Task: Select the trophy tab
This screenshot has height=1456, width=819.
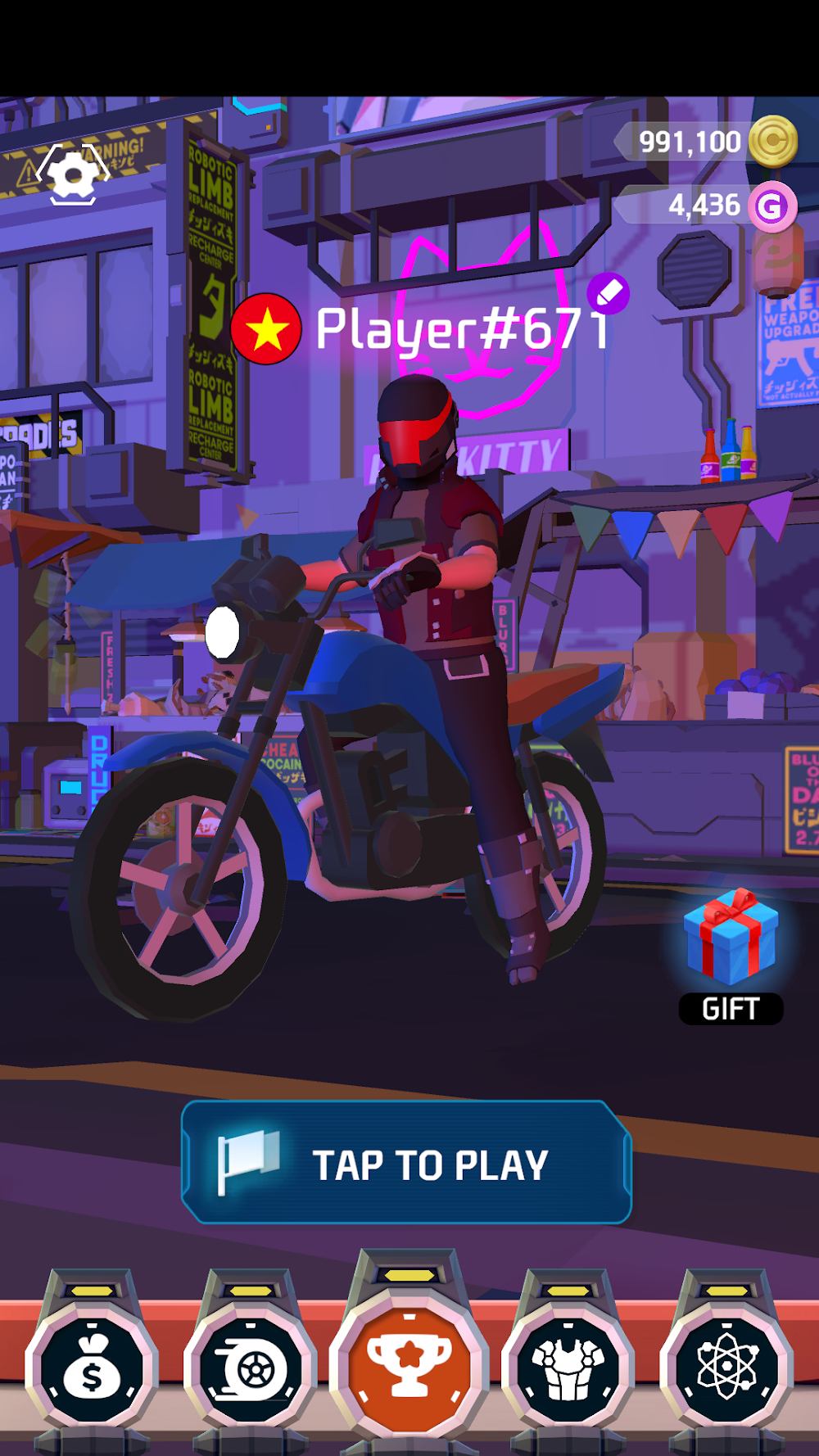Action: (409, 1363)
